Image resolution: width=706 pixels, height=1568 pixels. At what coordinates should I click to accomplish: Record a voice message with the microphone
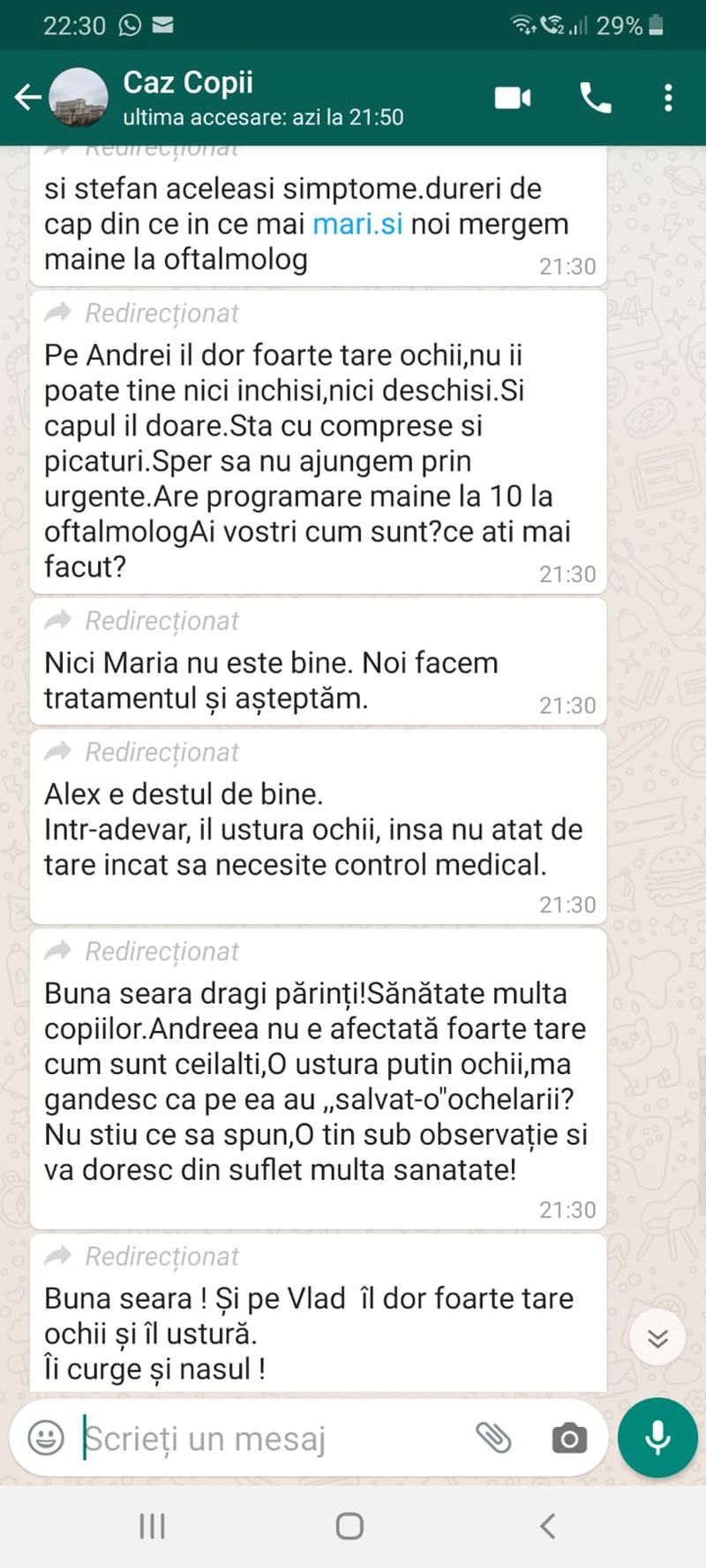tap(657, 1438)
